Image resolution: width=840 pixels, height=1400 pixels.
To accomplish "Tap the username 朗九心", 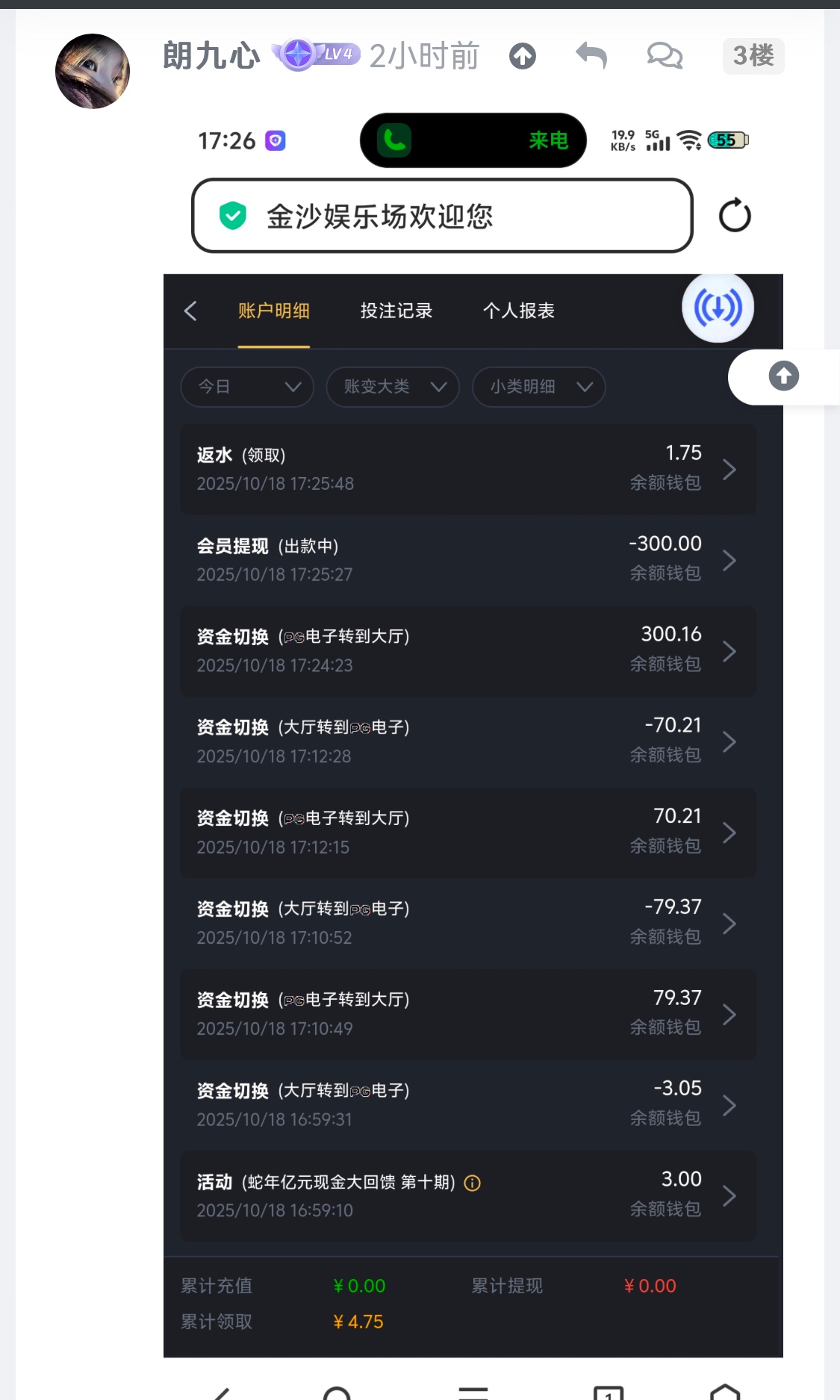I will click(211, 56).
